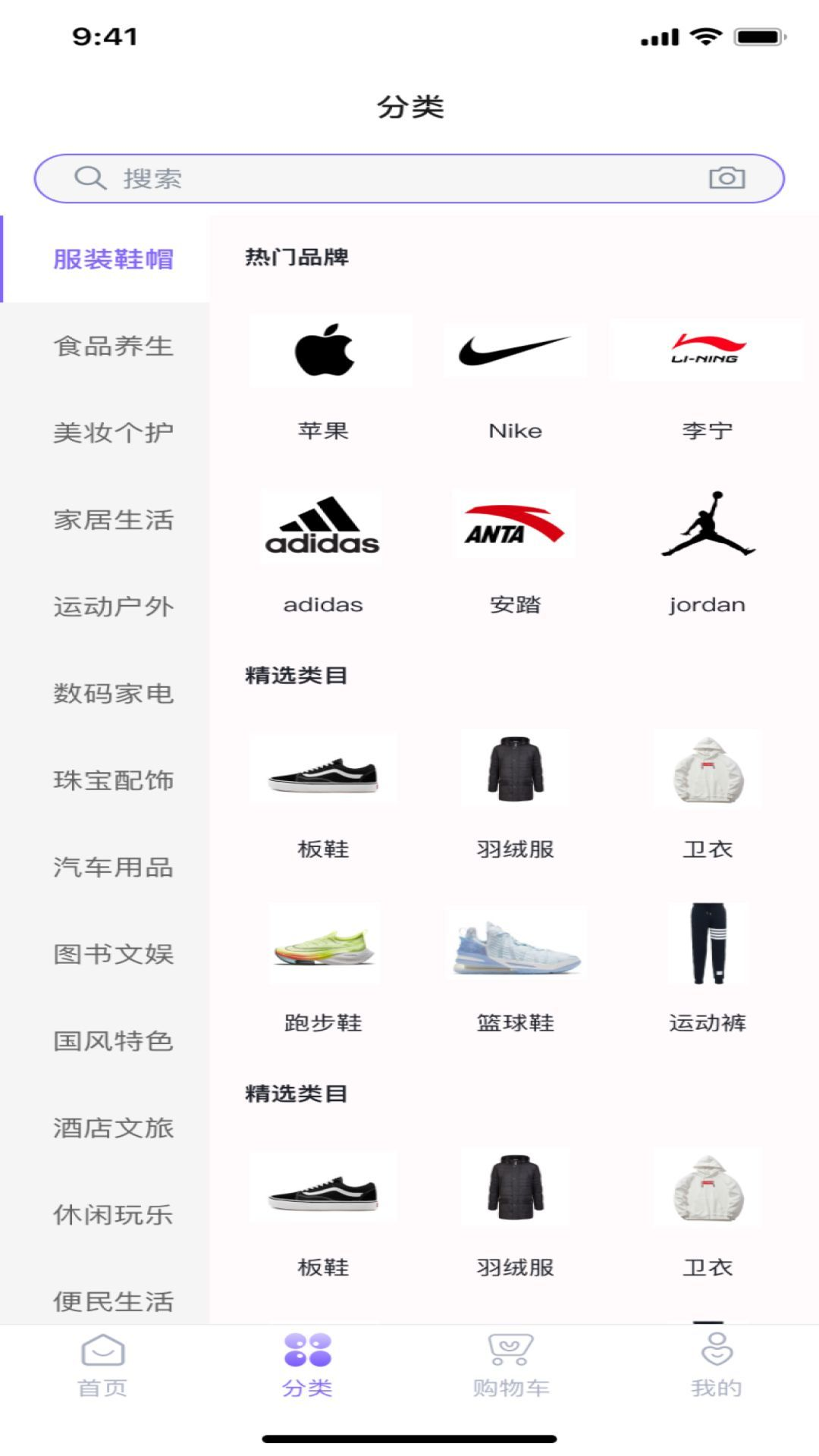Open the camera search icon
Image resolution: width=819 pixels, height=1456 pixels.
point(726,178)
